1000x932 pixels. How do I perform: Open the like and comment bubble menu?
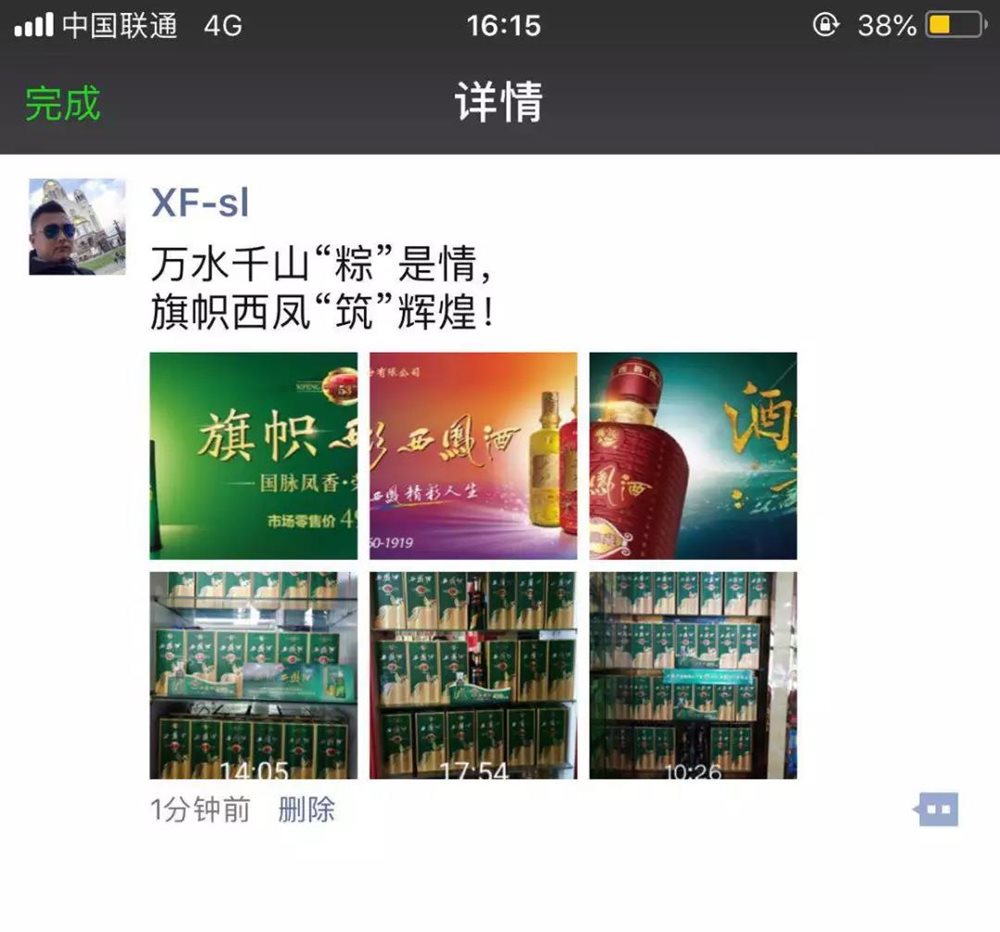[x=937, y=809]
